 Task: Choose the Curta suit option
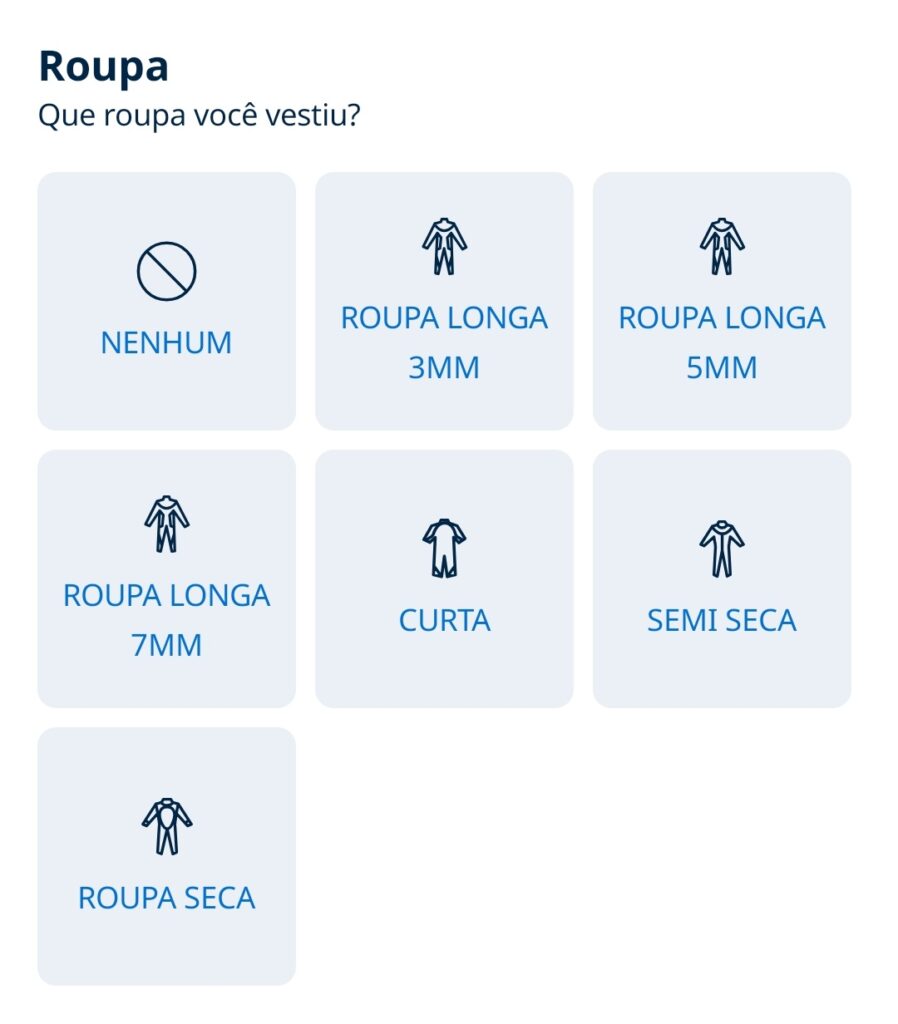click(x=444, y=579)
